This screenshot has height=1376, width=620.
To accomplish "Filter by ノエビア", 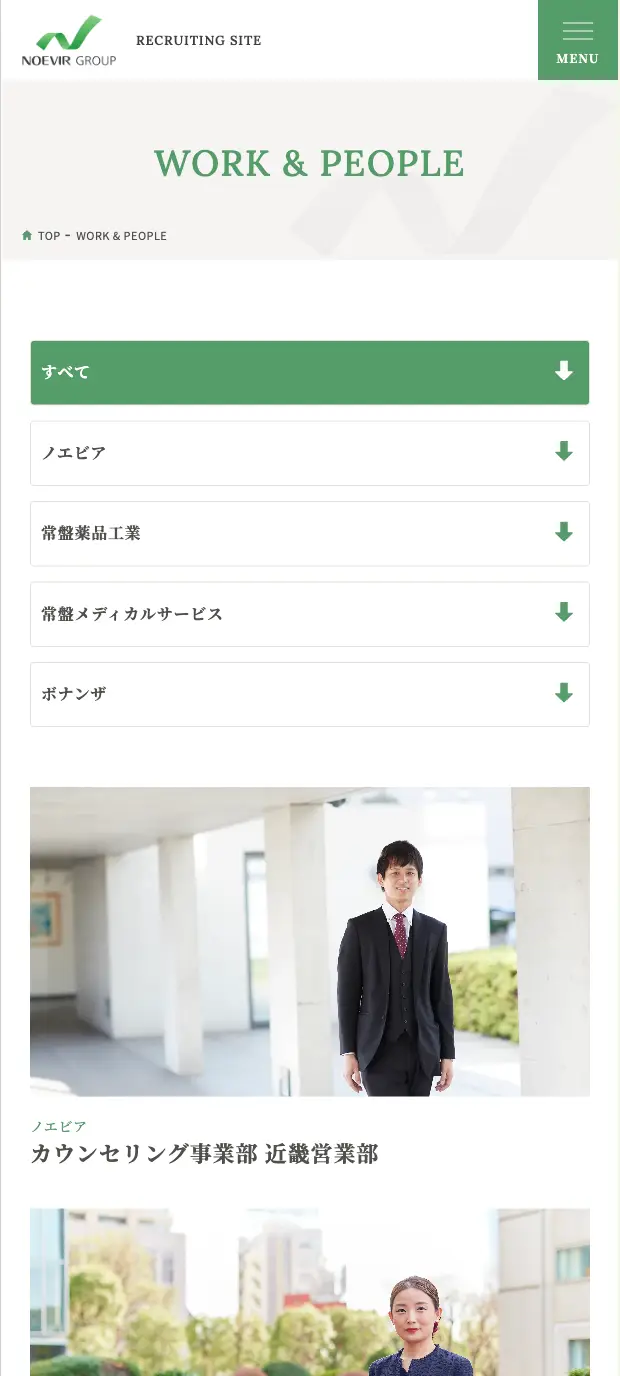I will (309, 453).
